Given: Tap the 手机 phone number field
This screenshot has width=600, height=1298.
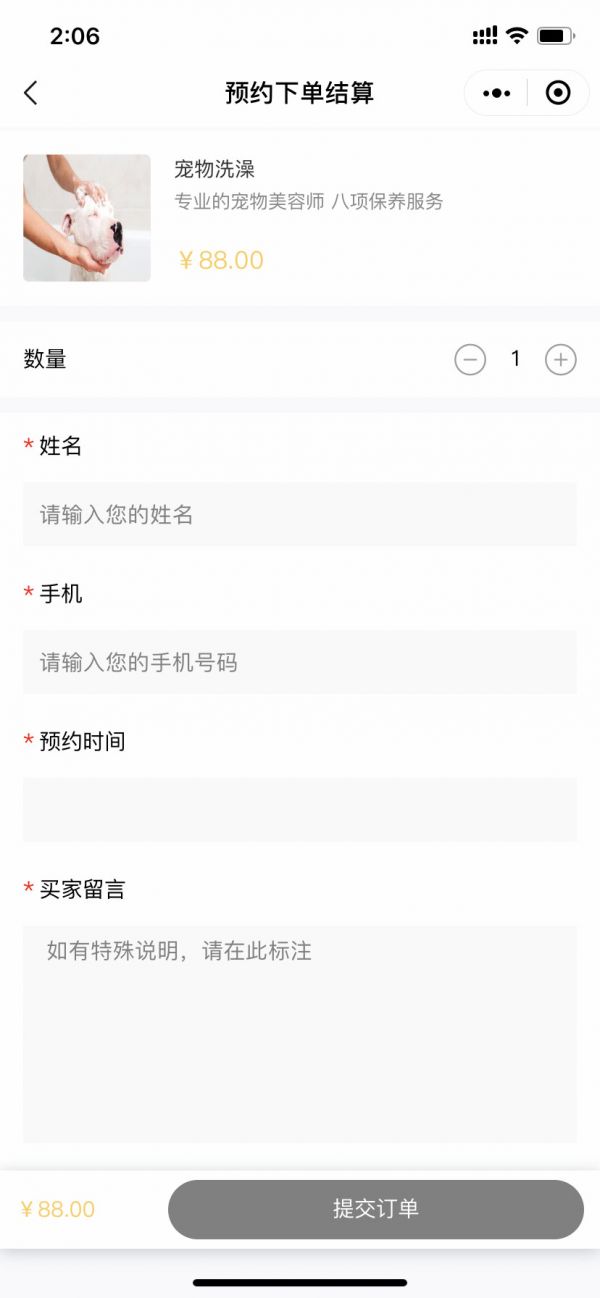Looking at the screenshot, I should click(x=300, y=662).
